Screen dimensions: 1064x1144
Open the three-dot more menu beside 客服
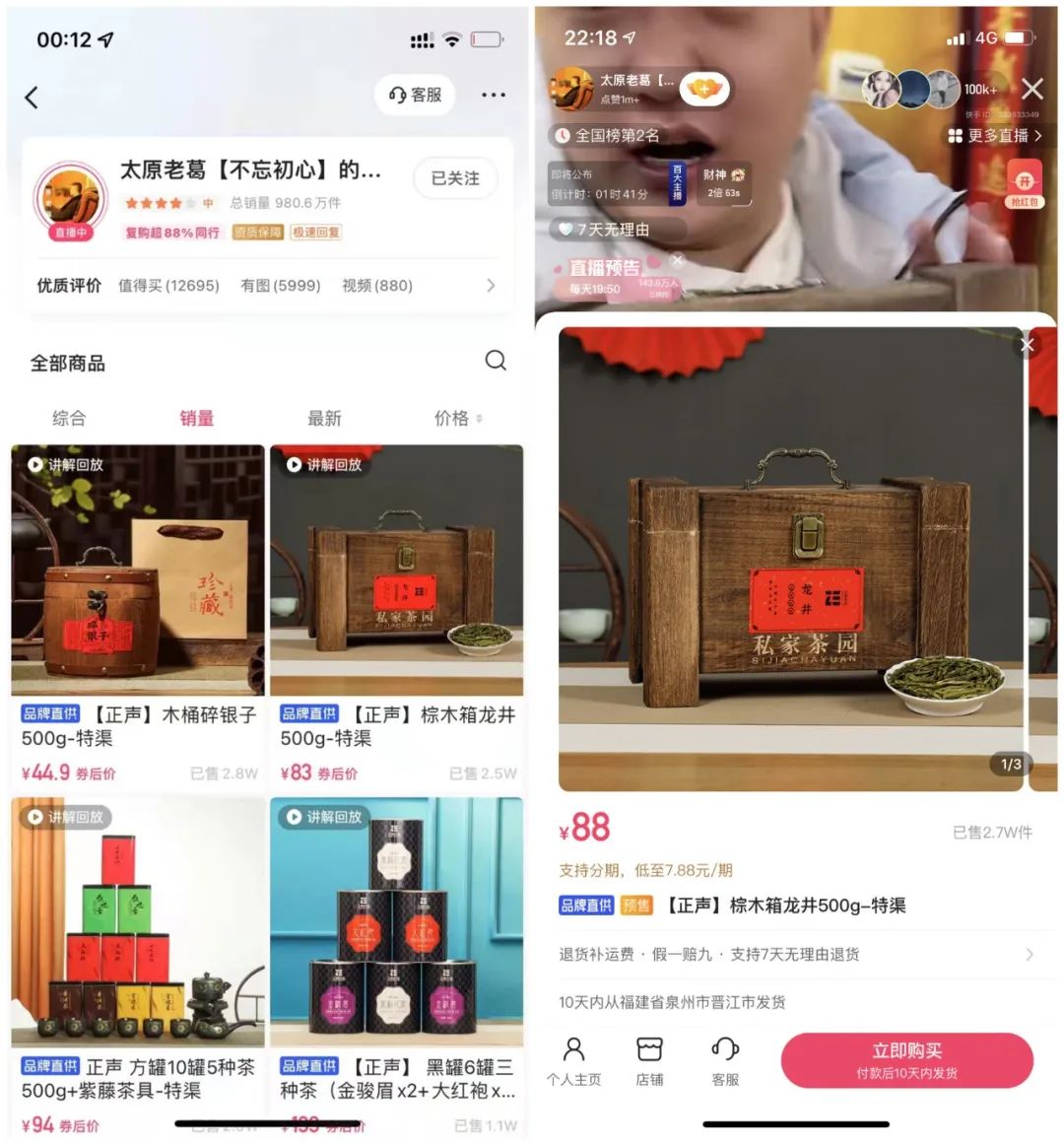pyautogui.click(x=493, y=96)
